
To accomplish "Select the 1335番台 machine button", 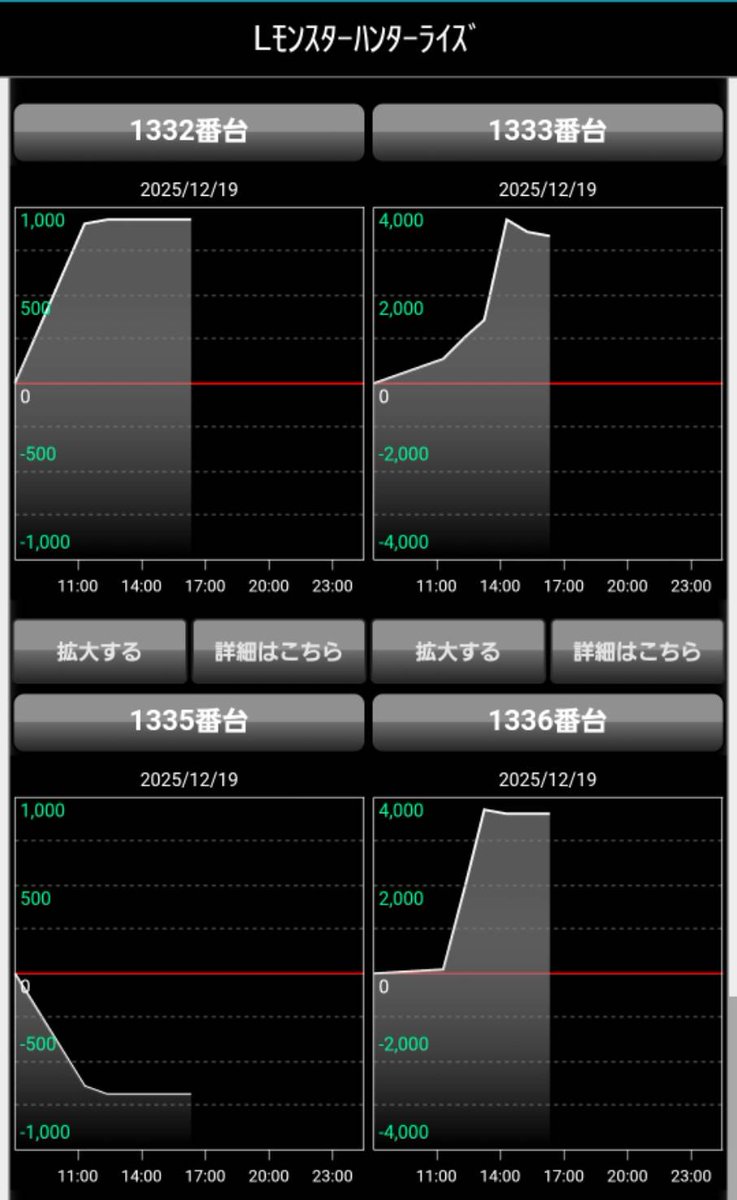I will (x=189, y=721).
